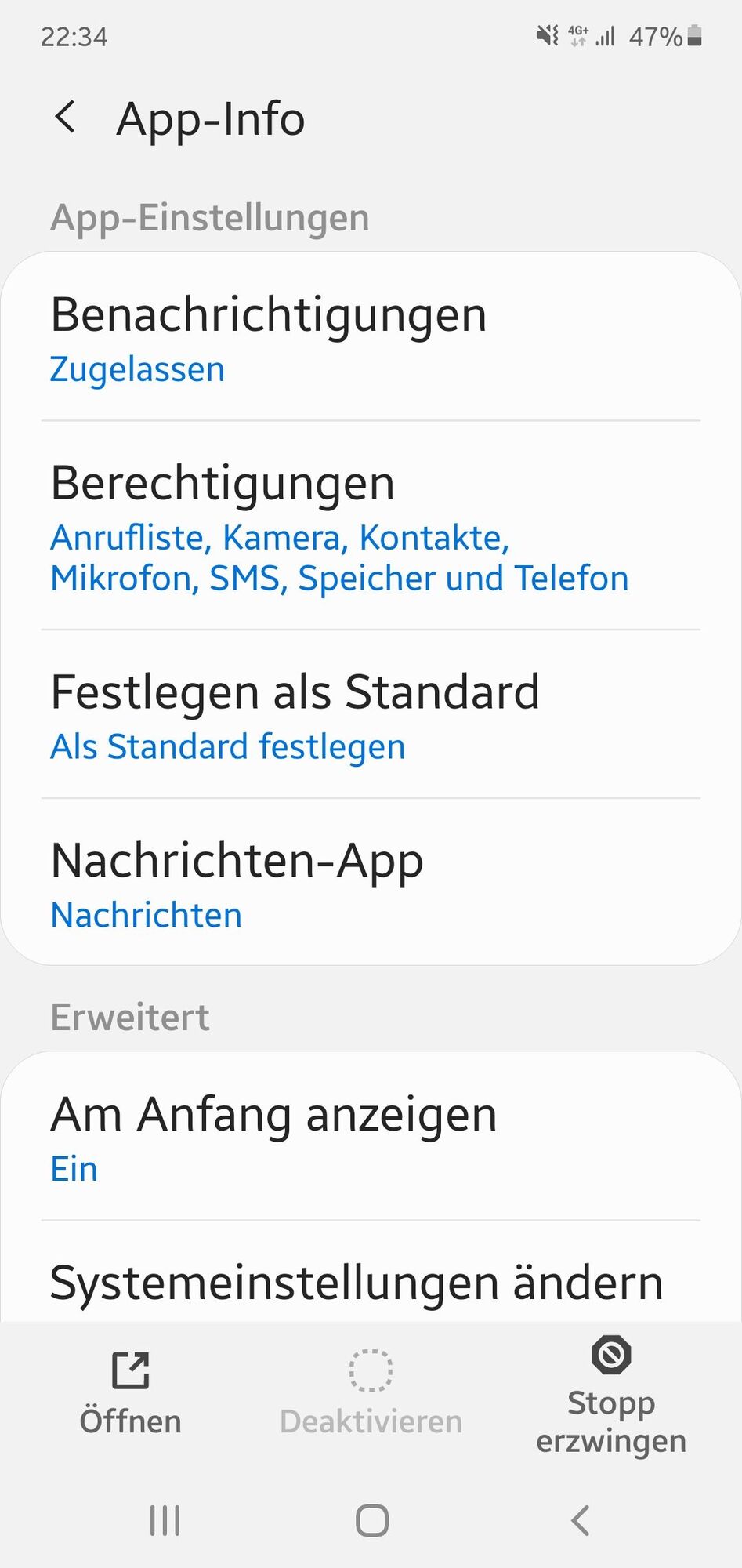Open Am Anfang anzeigen setting
The height and width of the screenshot is (1568, 742).
coord(370,1137)
